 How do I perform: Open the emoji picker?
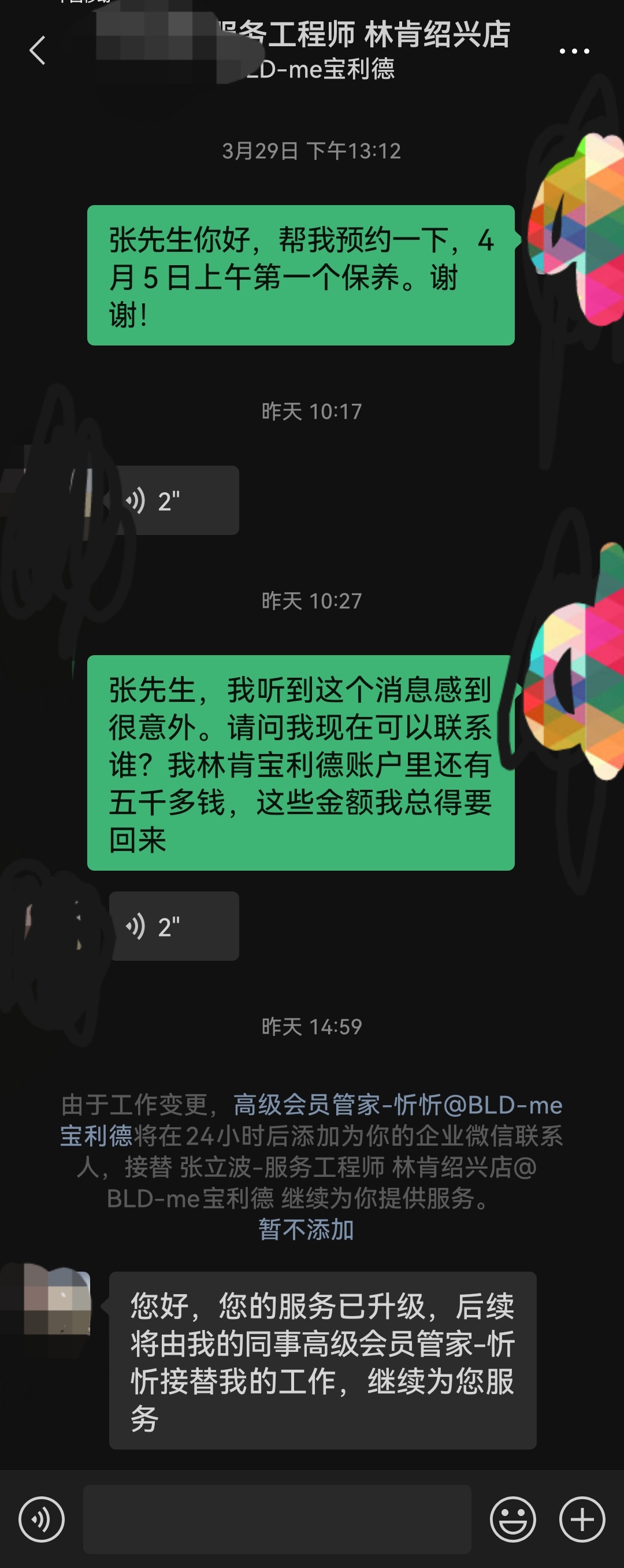tap(512, 1519)
